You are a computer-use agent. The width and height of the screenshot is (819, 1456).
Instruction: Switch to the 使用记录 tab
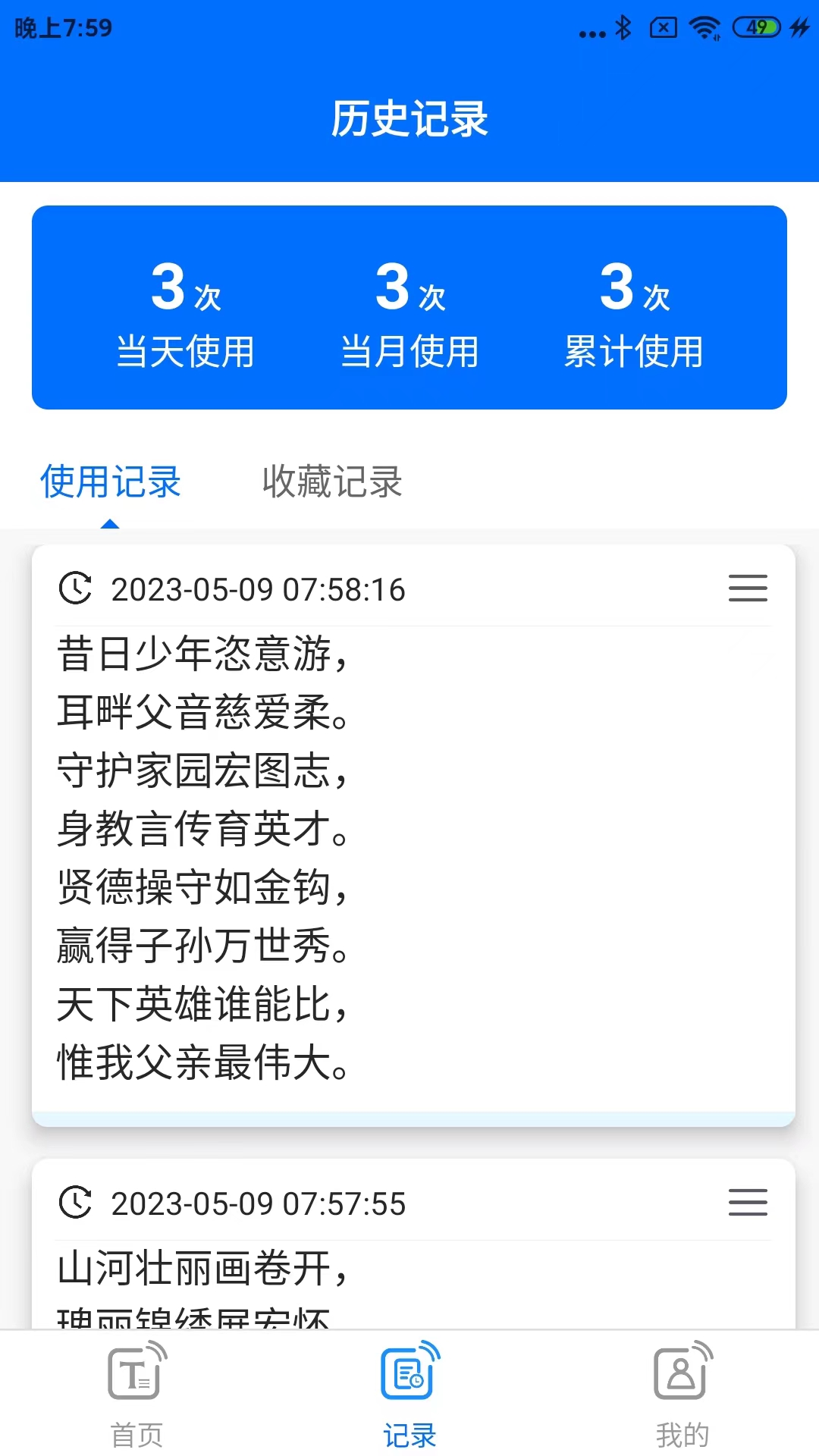click(111, 482)
